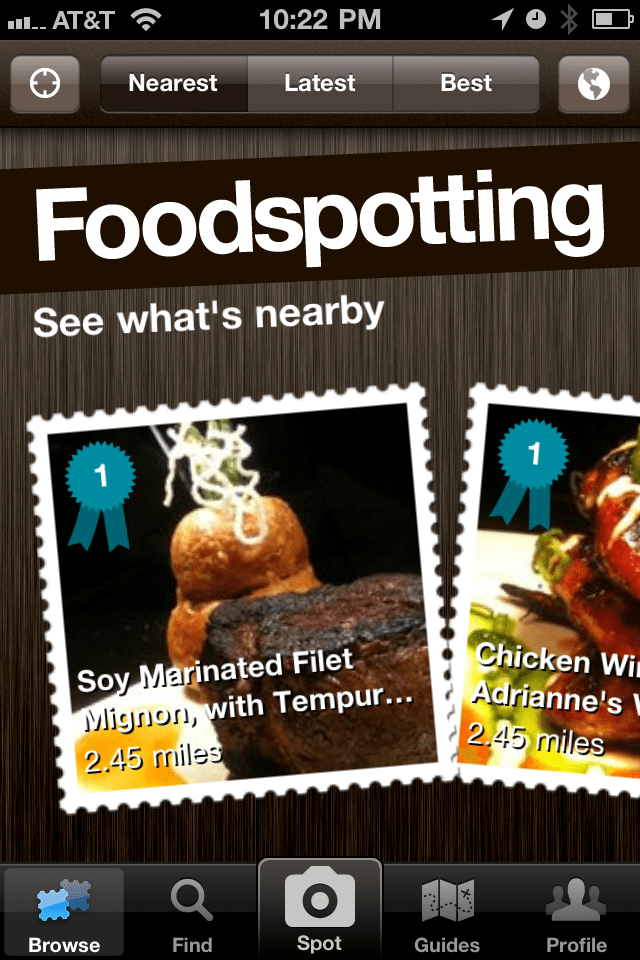Tap the Spot camera button
The width and height of the screenshot is (640, 960).
(320, 908)
